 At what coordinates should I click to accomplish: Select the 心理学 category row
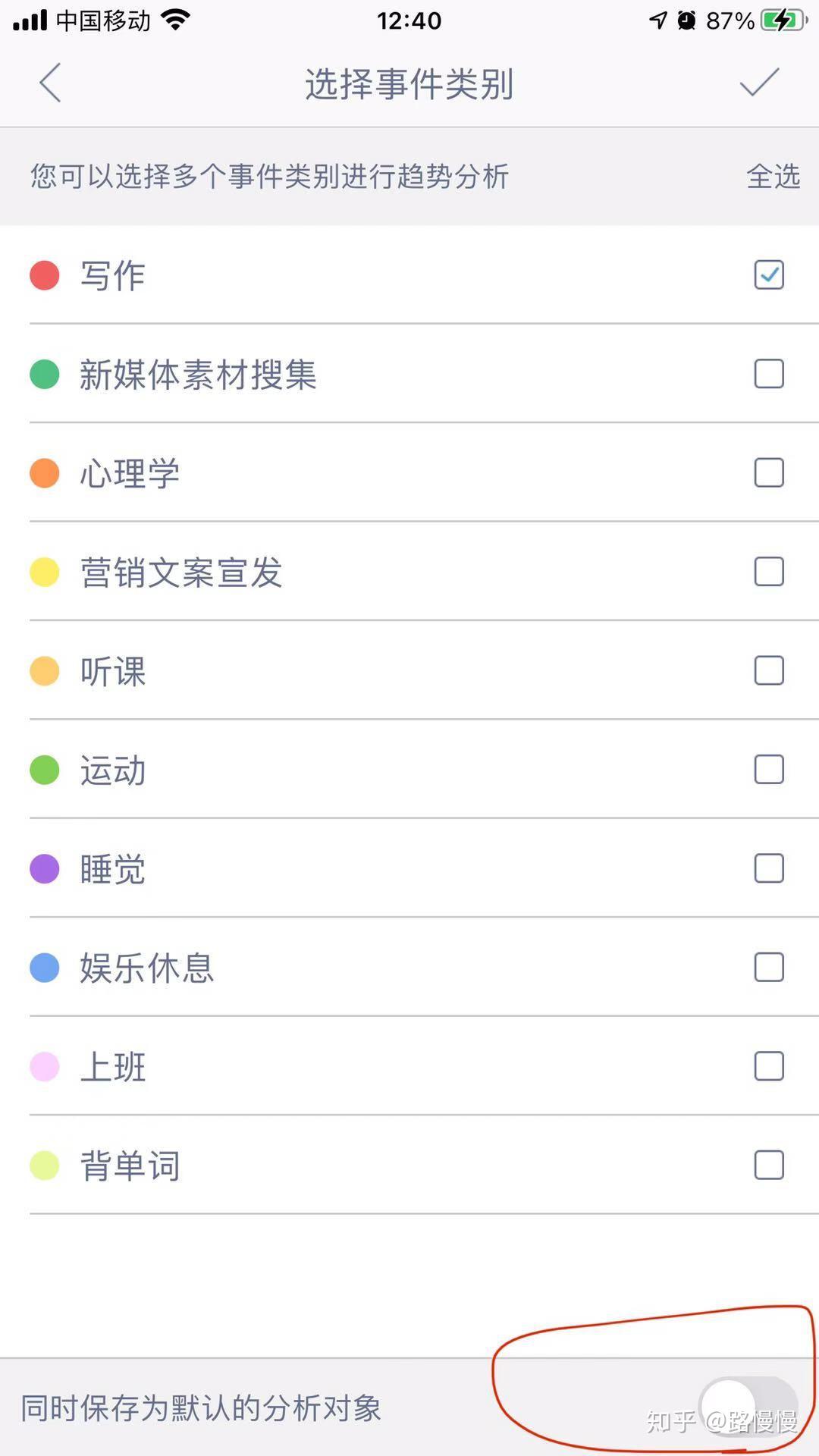point(303,472)
